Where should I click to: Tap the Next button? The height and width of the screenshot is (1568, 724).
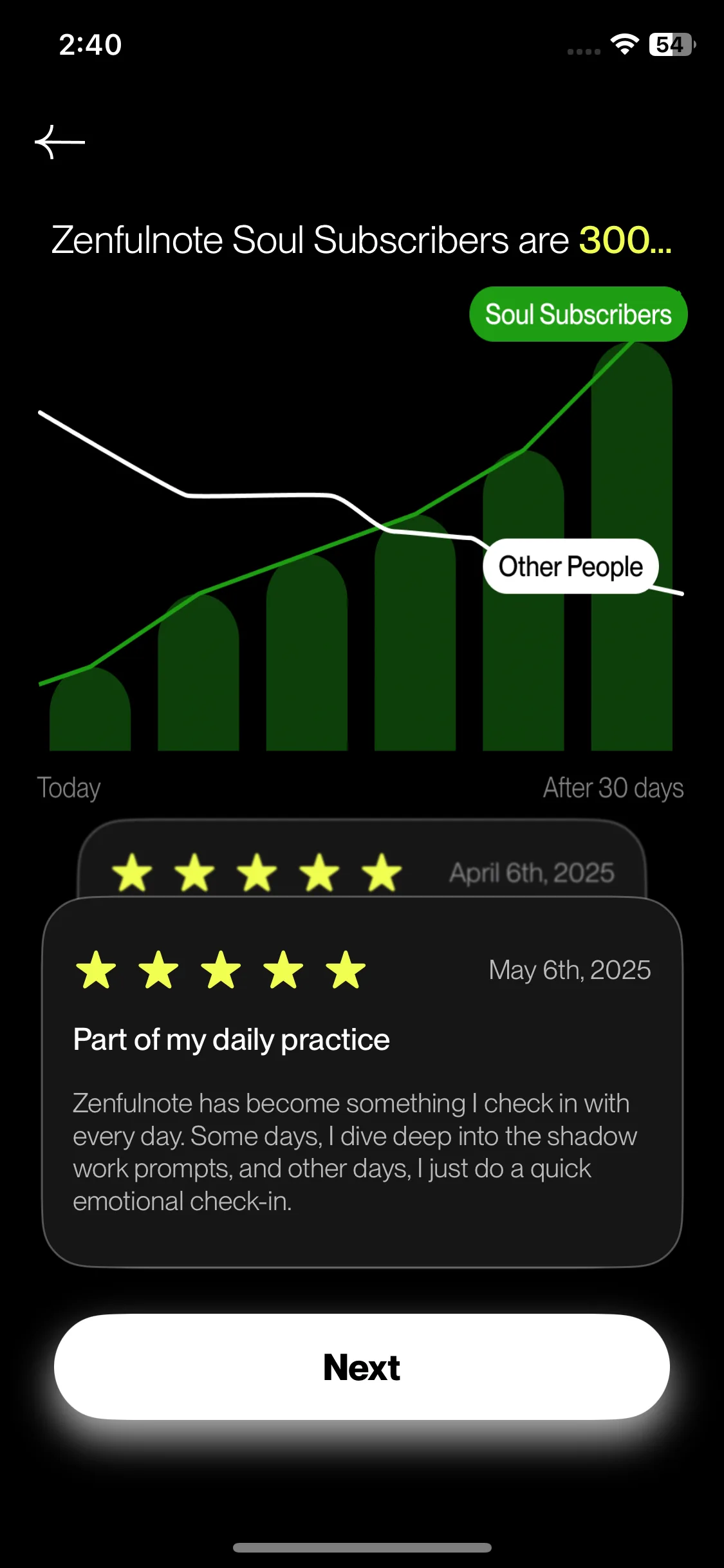pos(362,1367)
